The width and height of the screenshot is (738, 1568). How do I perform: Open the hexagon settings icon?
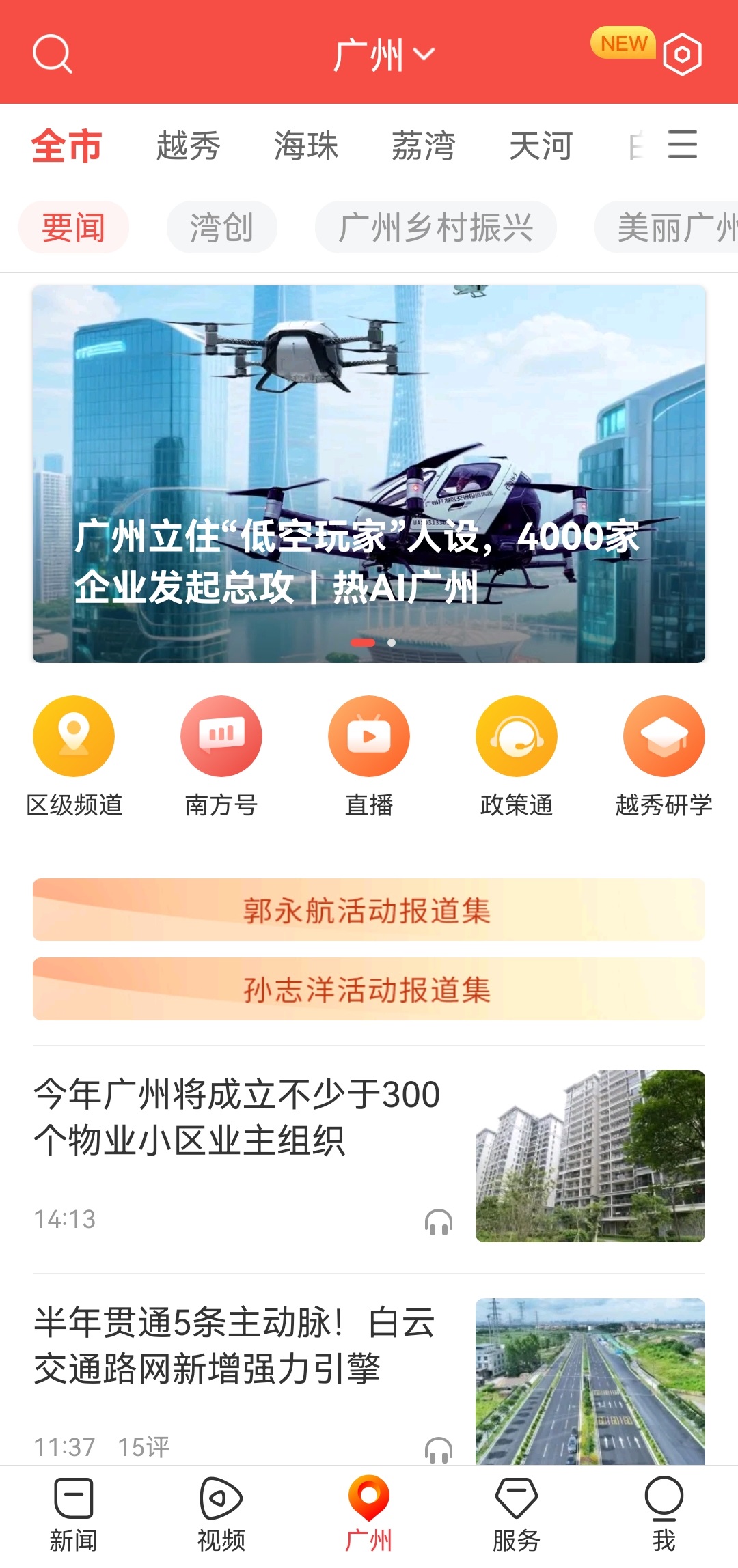click(x=682, y=55)
